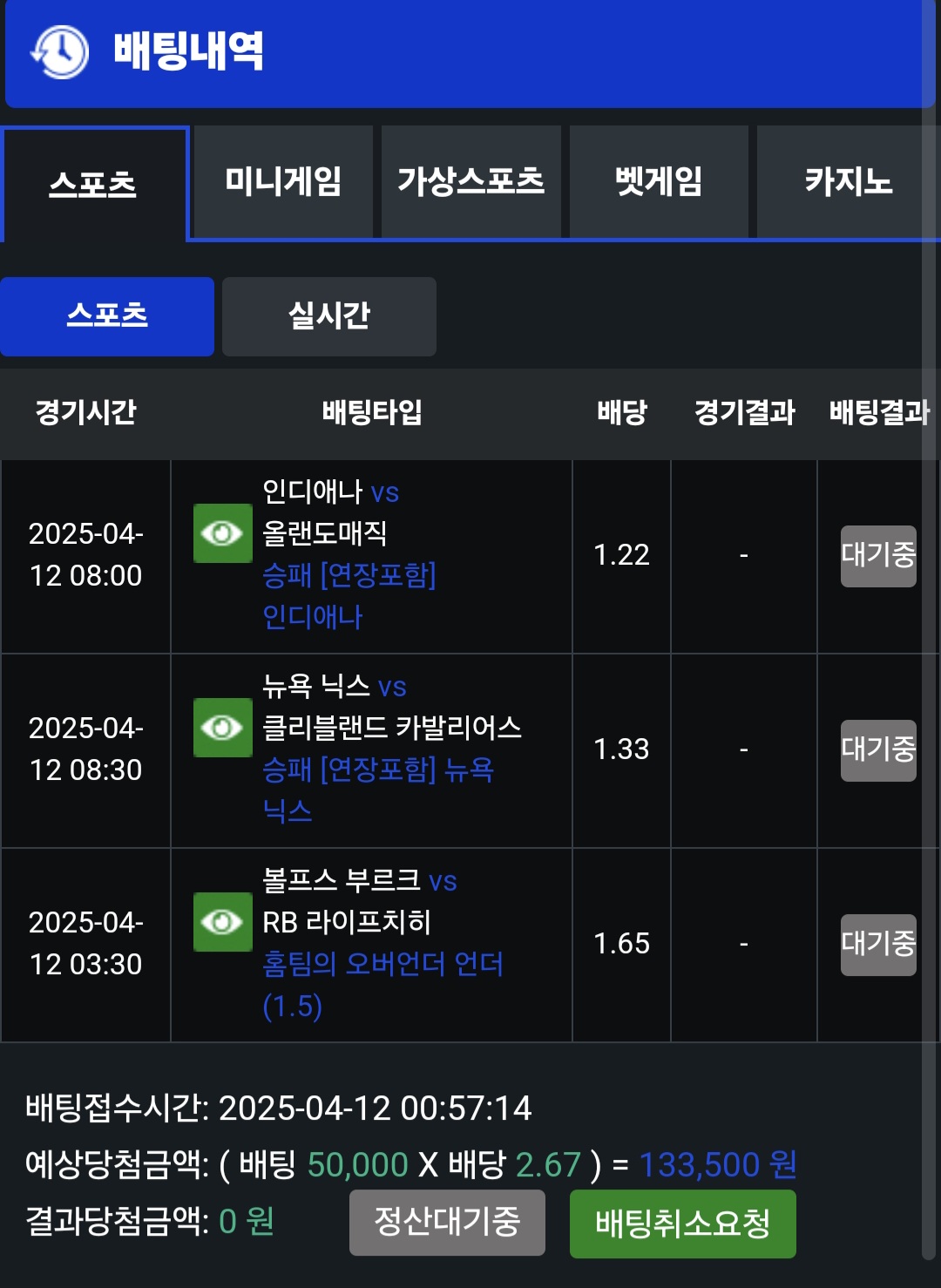This screenshot has height=1288, width=941.
Task: Switch to the 가상스포츠 tab
Action: click(470, 181)
